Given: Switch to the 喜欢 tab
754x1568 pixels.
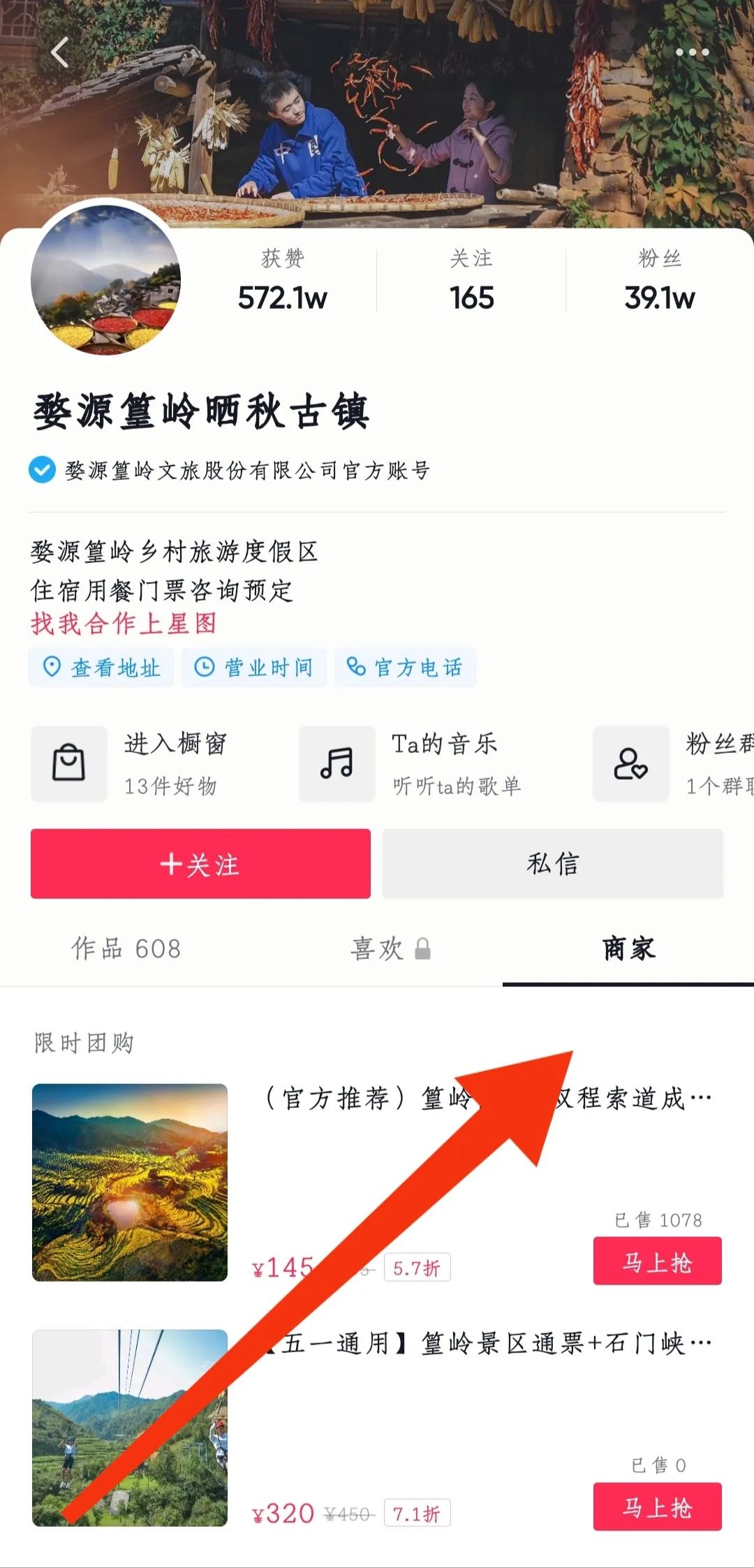Looking at the screenshot, I should [x=390, y=948].
